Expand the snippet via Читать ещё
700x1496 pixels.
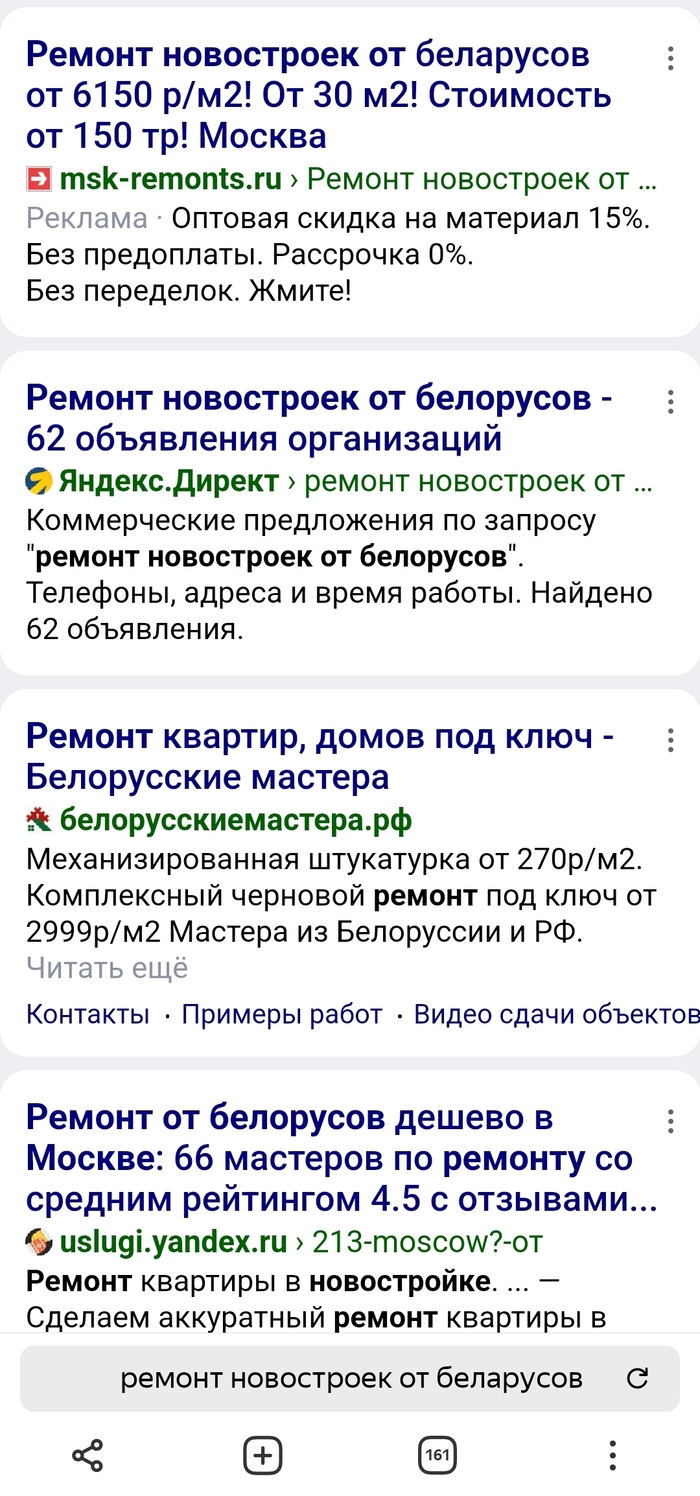point(107,968)
